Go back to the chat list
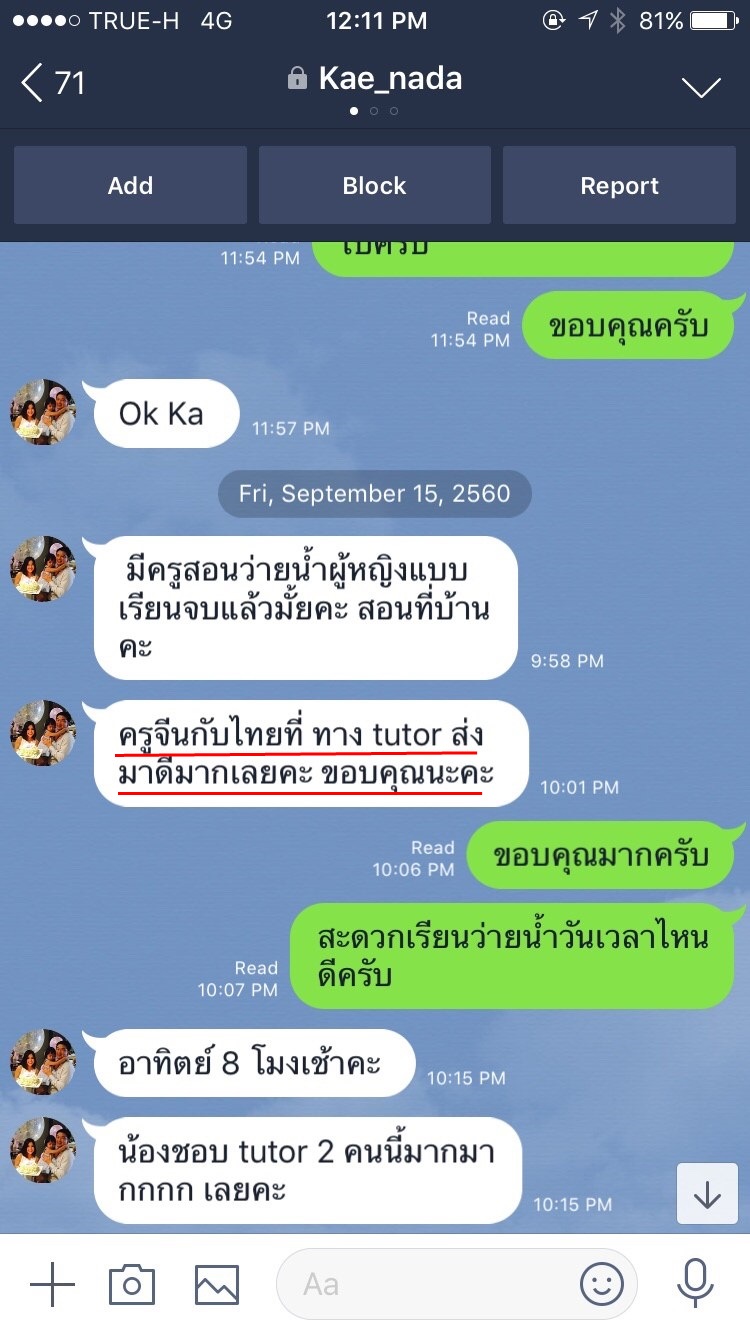The height and width of the screenshot is (1334, 750). 52,83
